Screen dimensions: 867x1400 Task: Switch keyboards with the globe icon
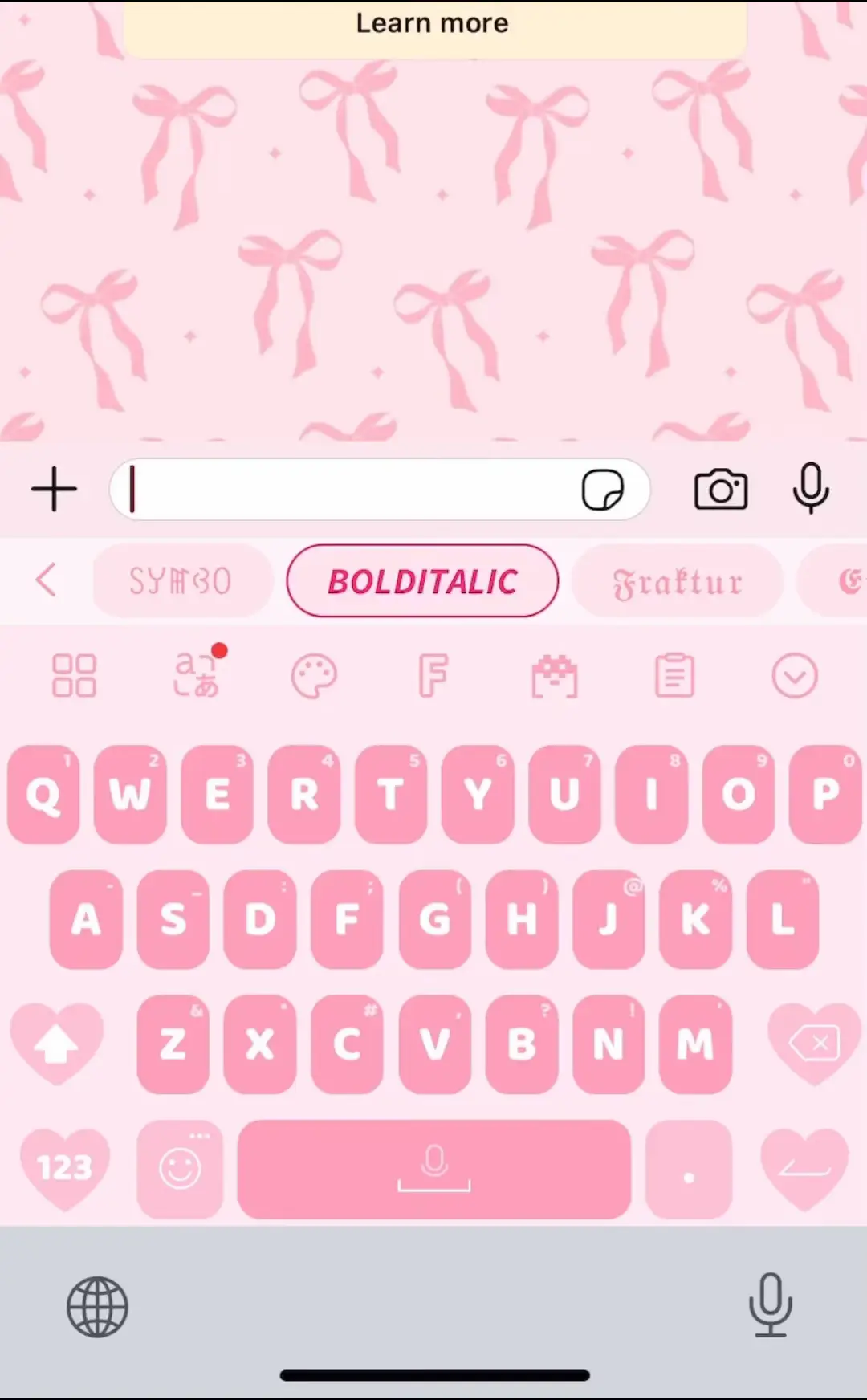click(97, 1307)
